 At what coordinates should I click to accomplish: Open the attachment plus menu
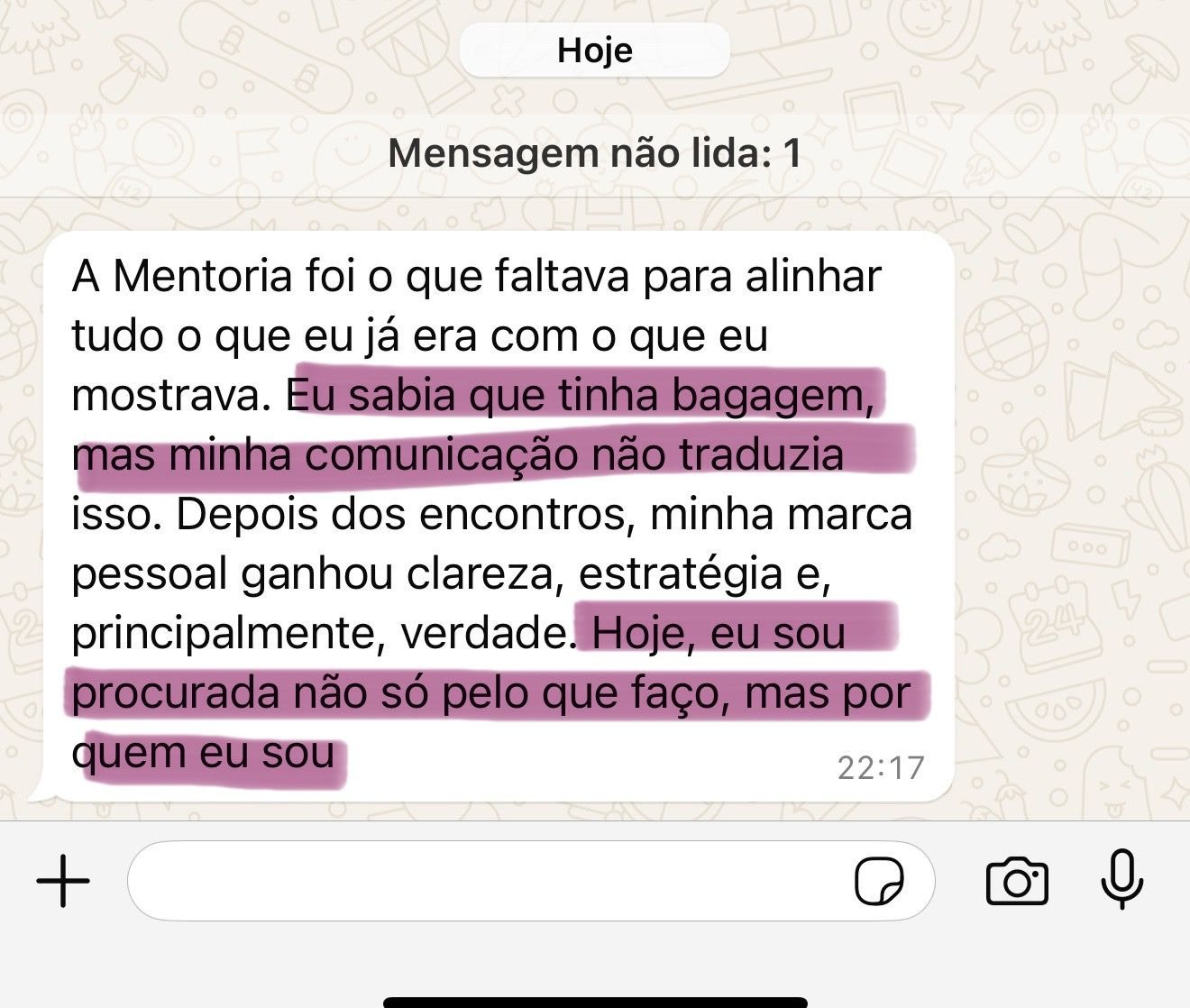63,881
